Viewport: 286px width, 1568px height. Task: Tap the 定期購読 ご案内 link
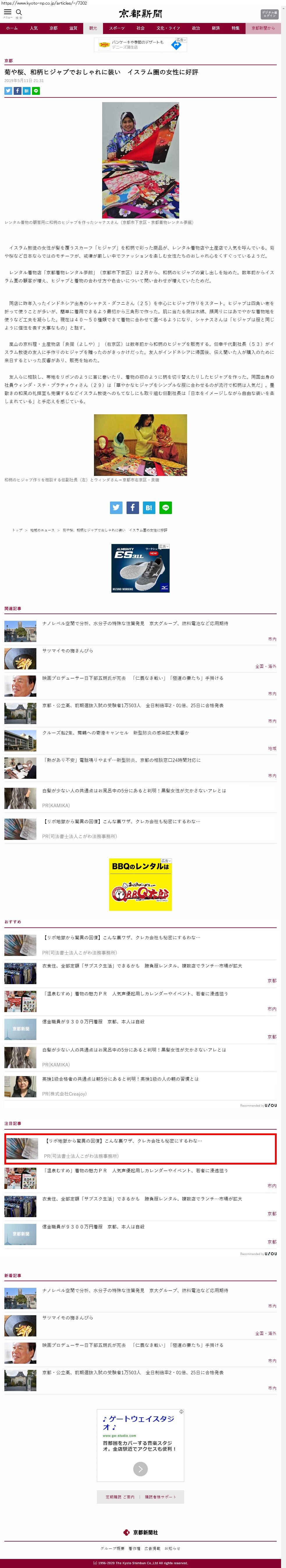click(120, 1497)
